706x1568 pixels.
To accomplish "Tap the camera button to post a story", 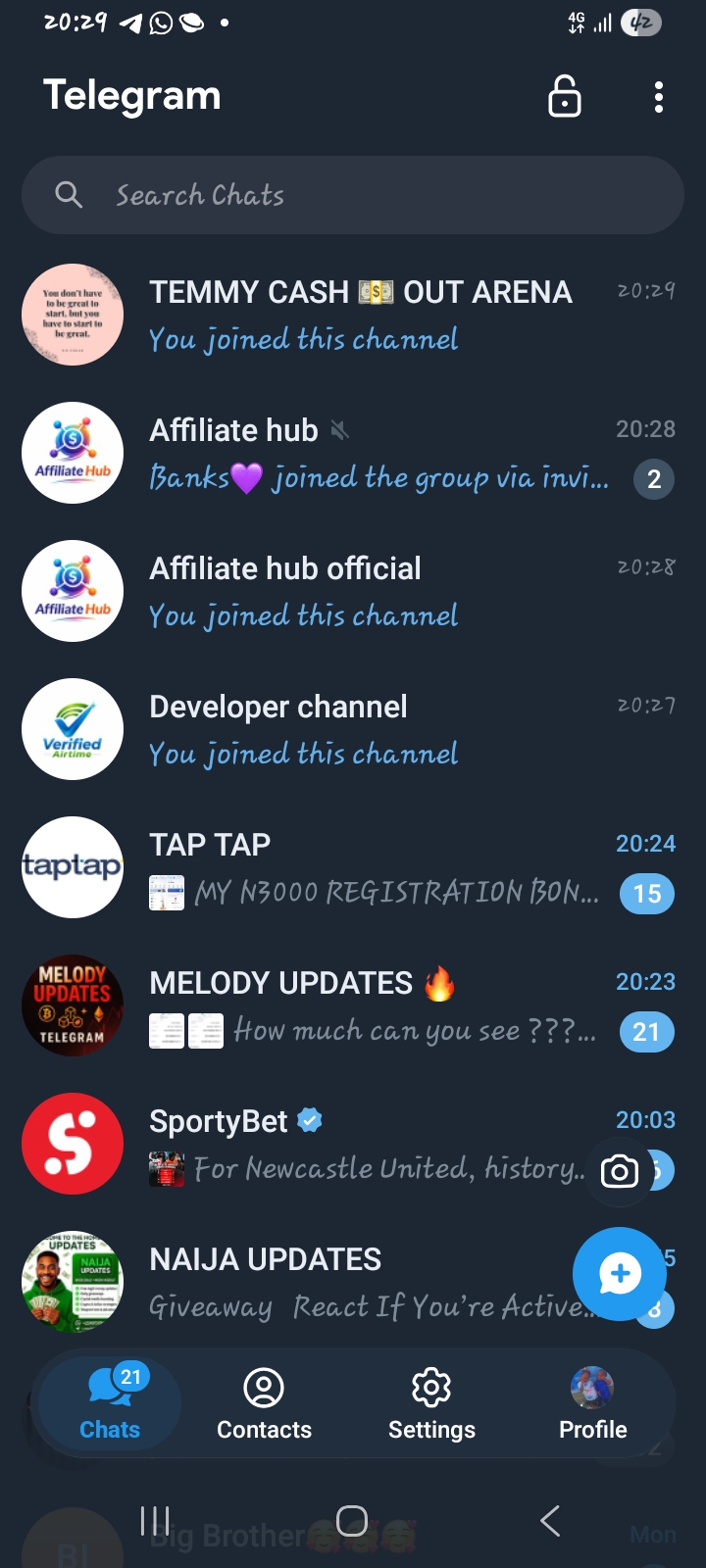I will coord(619,1171).
